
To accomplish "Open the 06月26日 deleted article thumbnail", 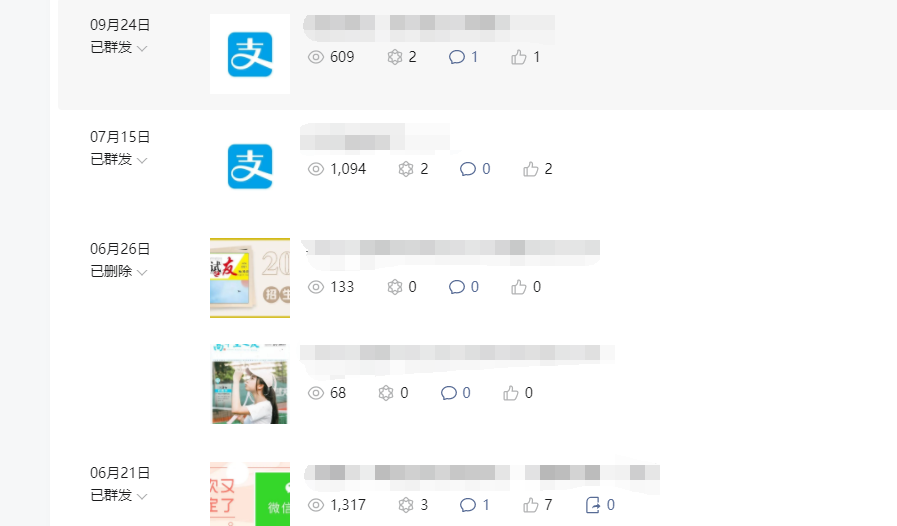I will point(249,278).
